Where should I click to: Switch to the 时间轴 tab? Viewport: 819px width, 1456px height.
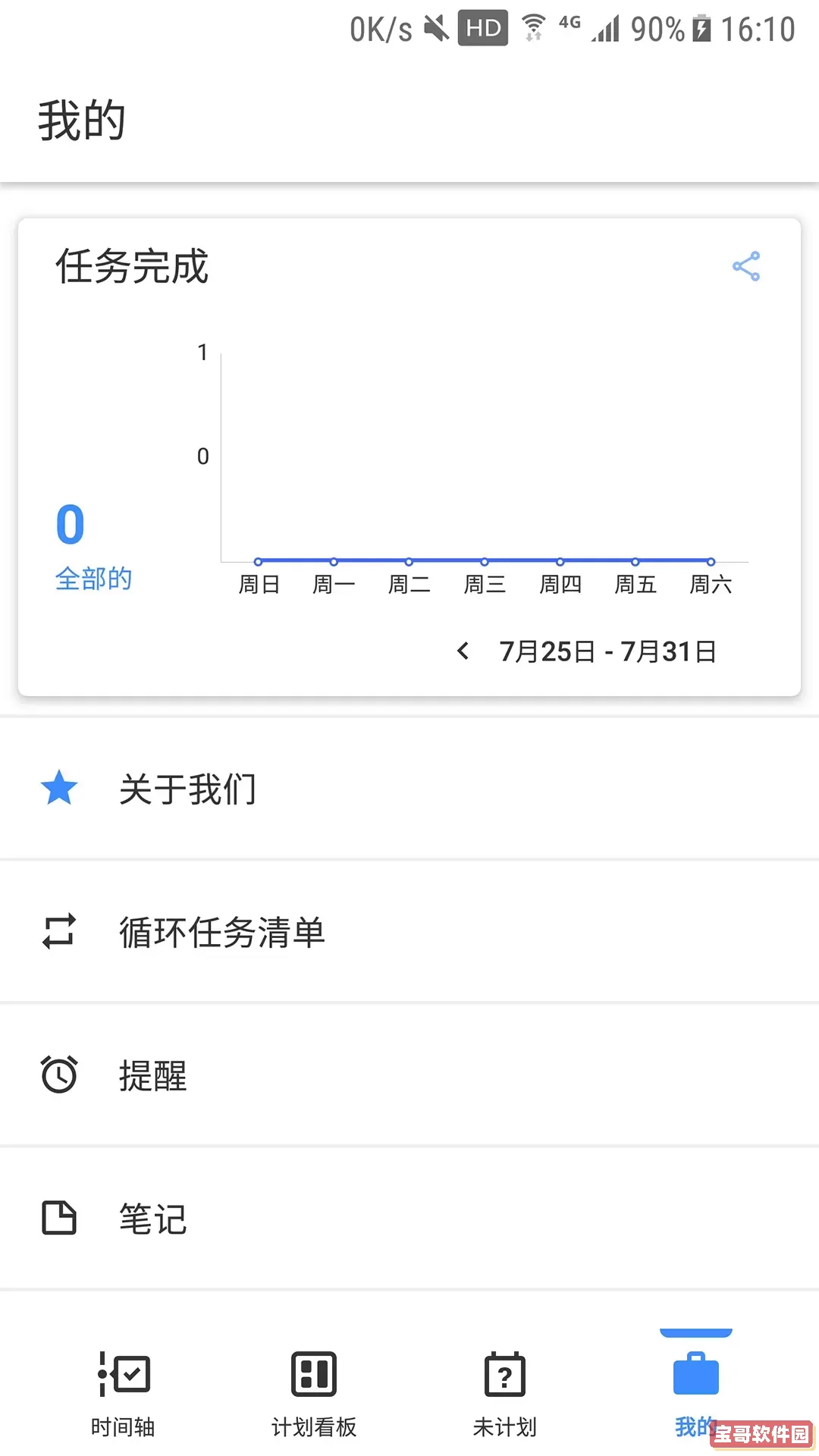(x=124, y=1395)
